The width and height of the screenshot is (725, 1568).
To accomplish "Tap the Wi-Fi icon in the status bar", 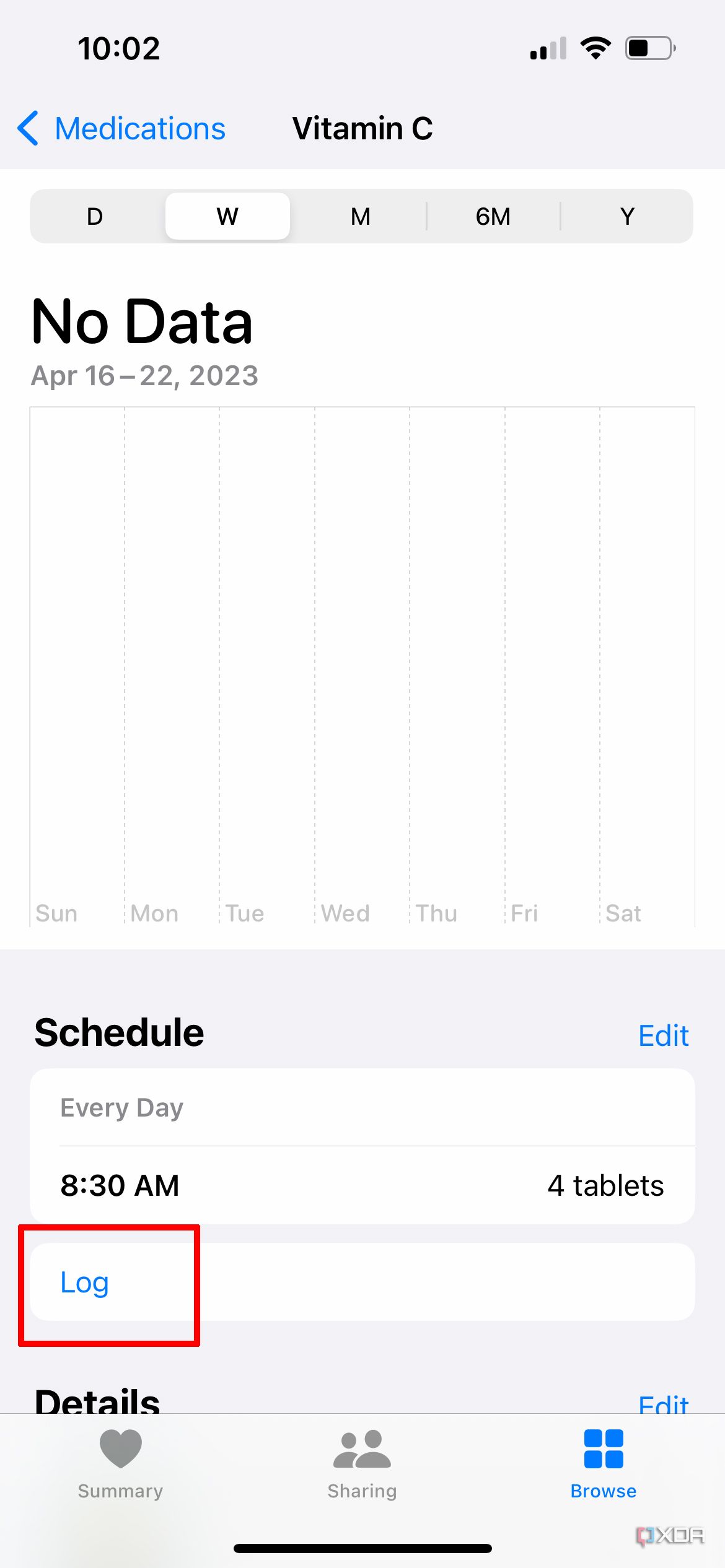I will pos(595,47).
